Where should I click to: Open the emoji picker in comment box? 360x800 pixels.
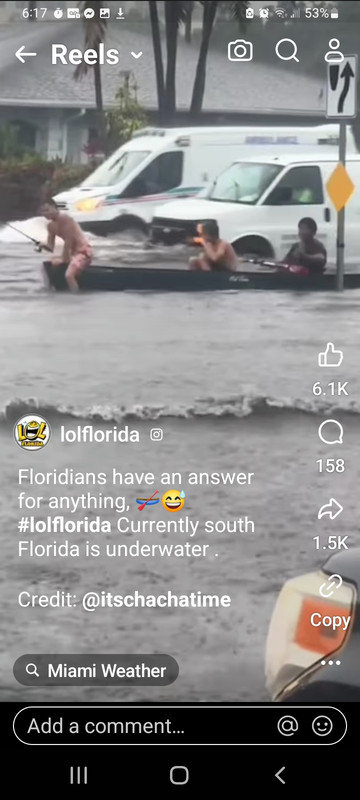322,726
